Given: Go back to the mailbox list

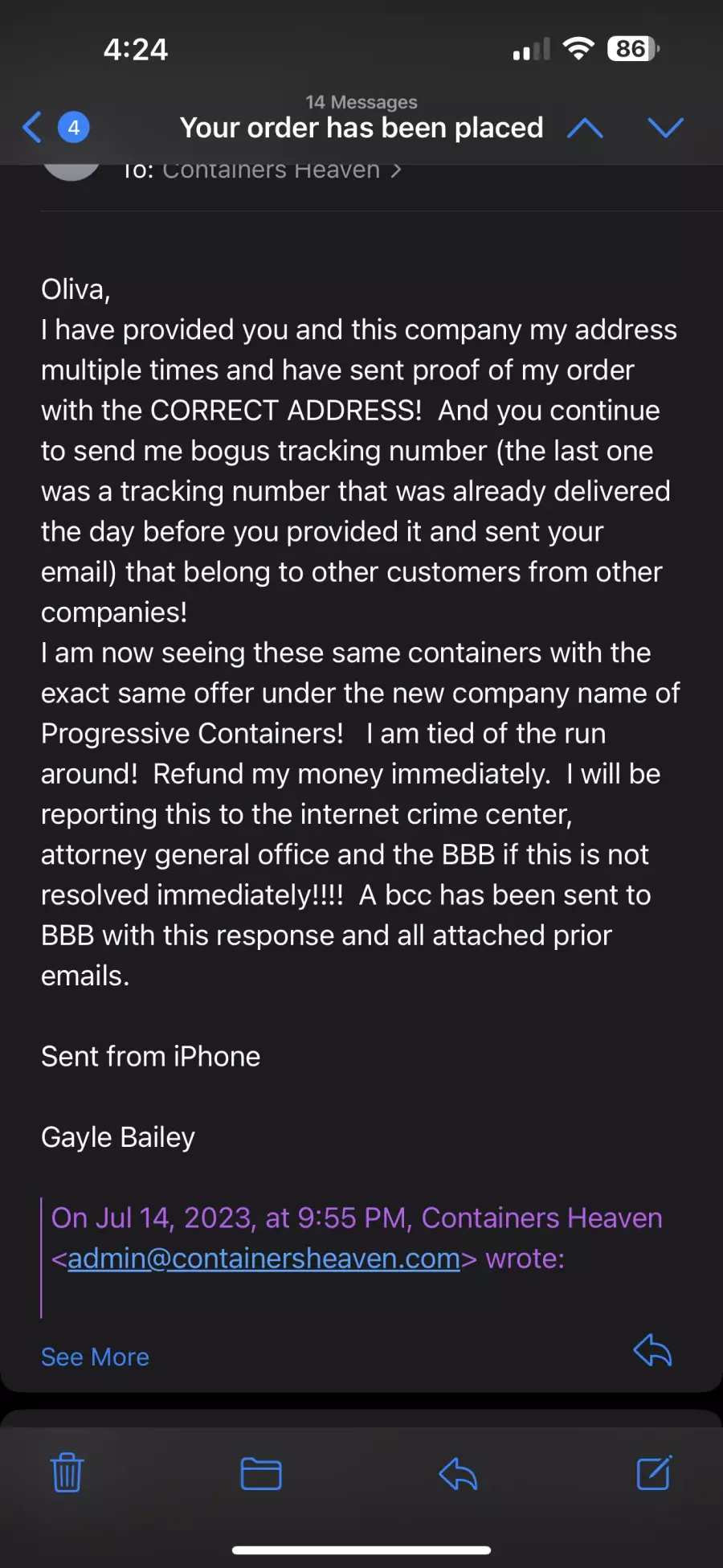Looking at the screenshot, I should coord(55,128).
